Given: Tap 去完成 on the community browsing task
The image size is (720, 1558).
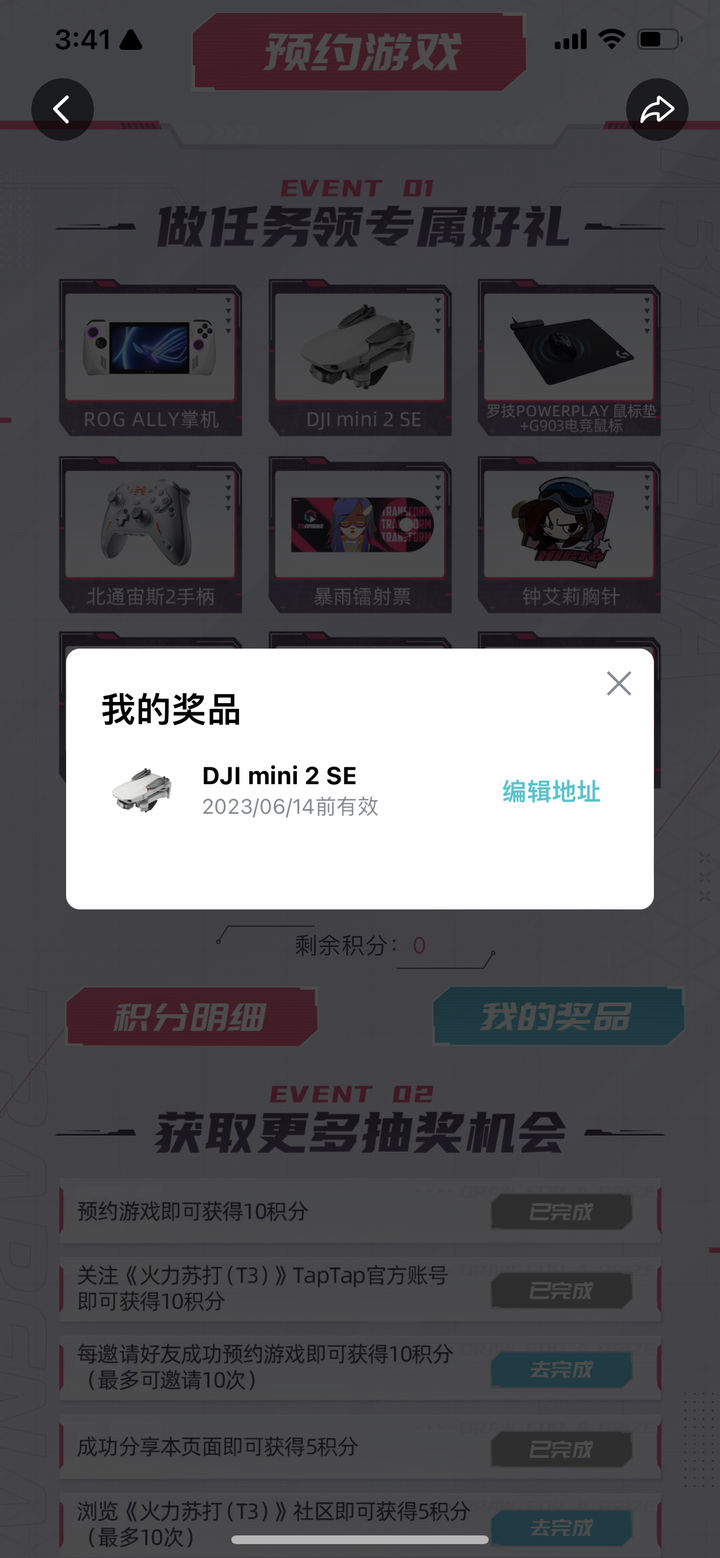Looking at the screenshot, I should tap(561, 1527).
